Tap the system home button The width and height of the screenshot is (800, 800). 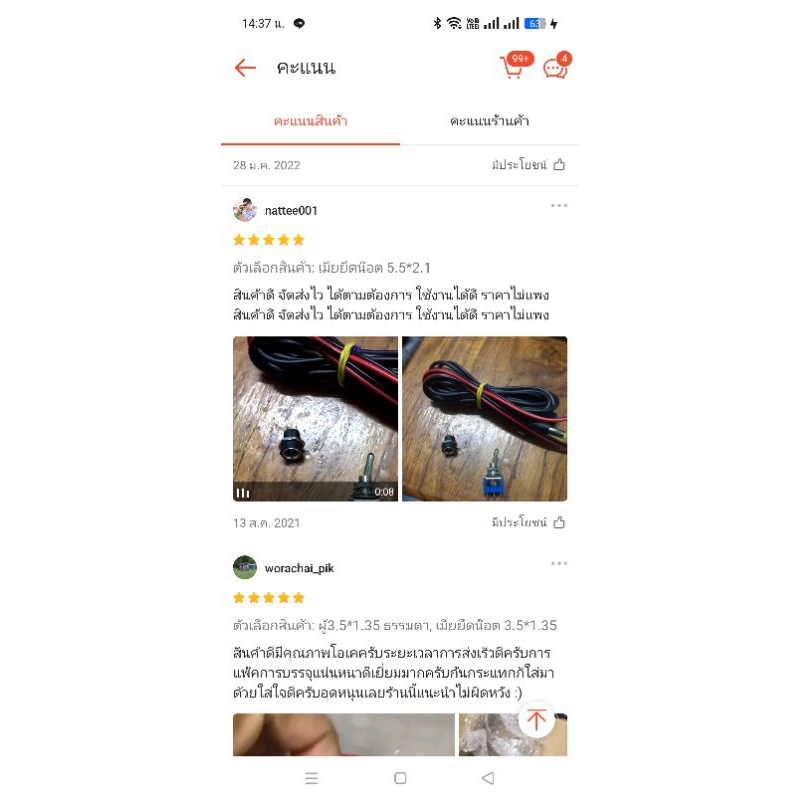tap(401, 778)
